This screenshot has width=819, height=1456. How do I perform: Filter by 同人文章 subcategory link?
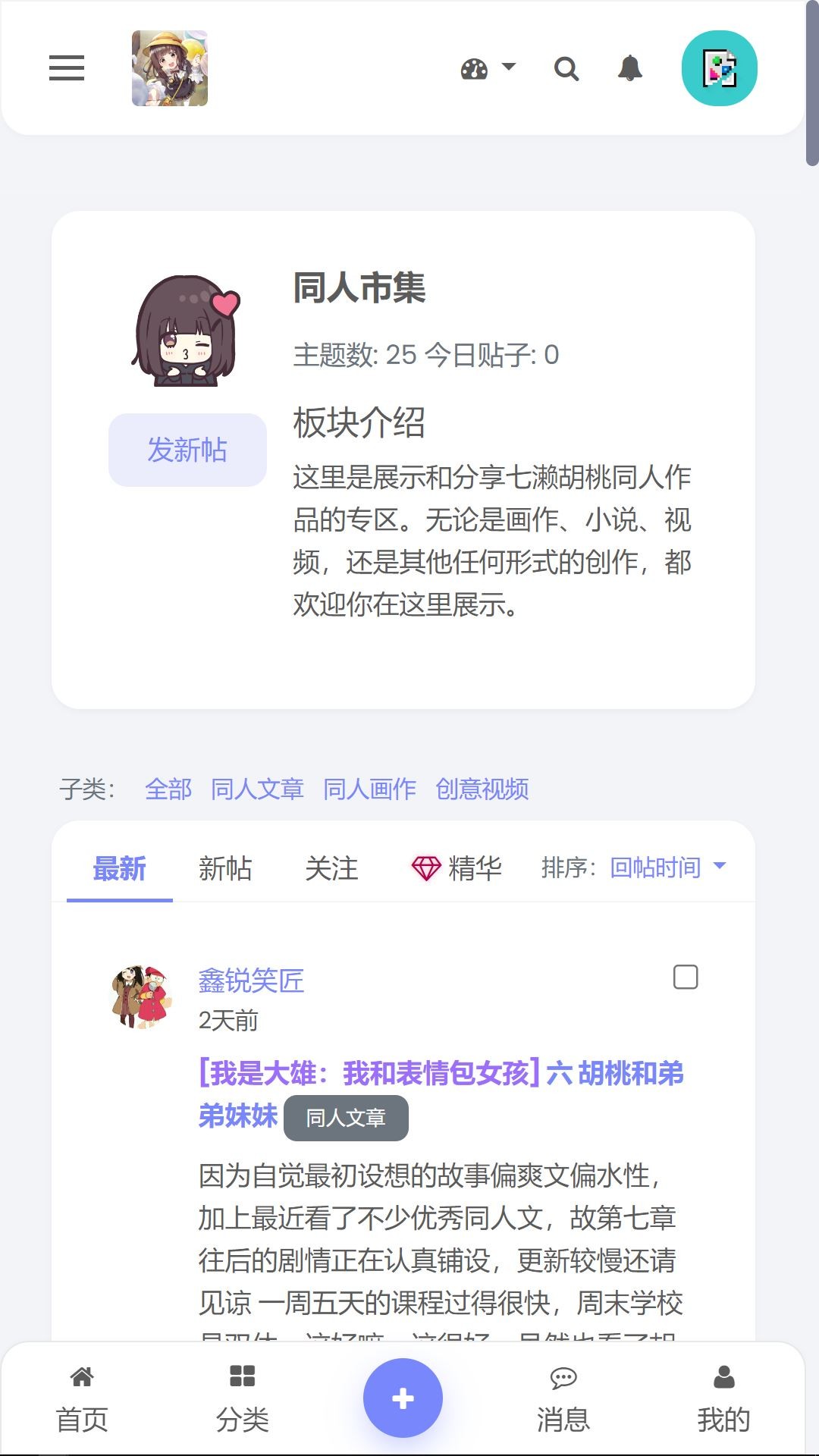257,789
